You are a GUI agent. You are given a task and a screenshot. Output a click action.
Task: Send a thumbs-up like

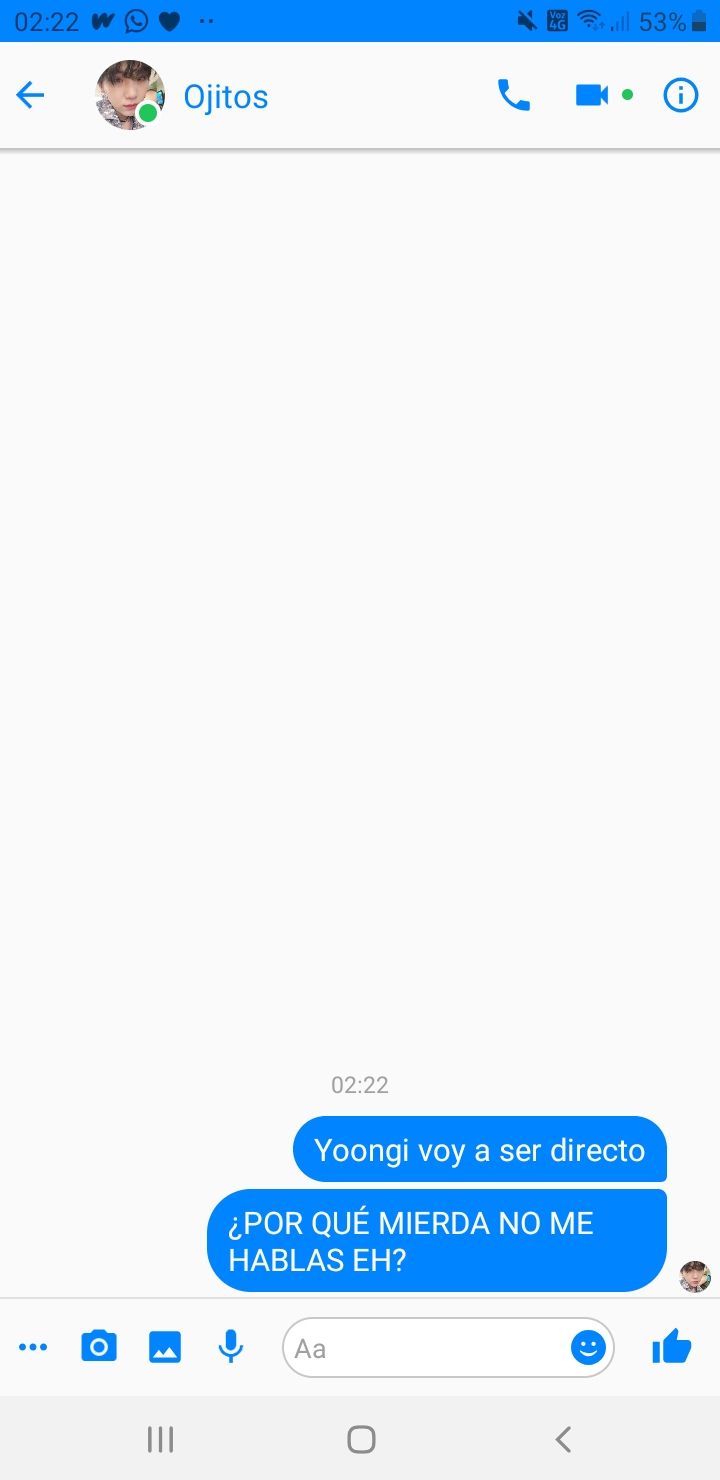pyautogui.click(x=672, y=1347)
